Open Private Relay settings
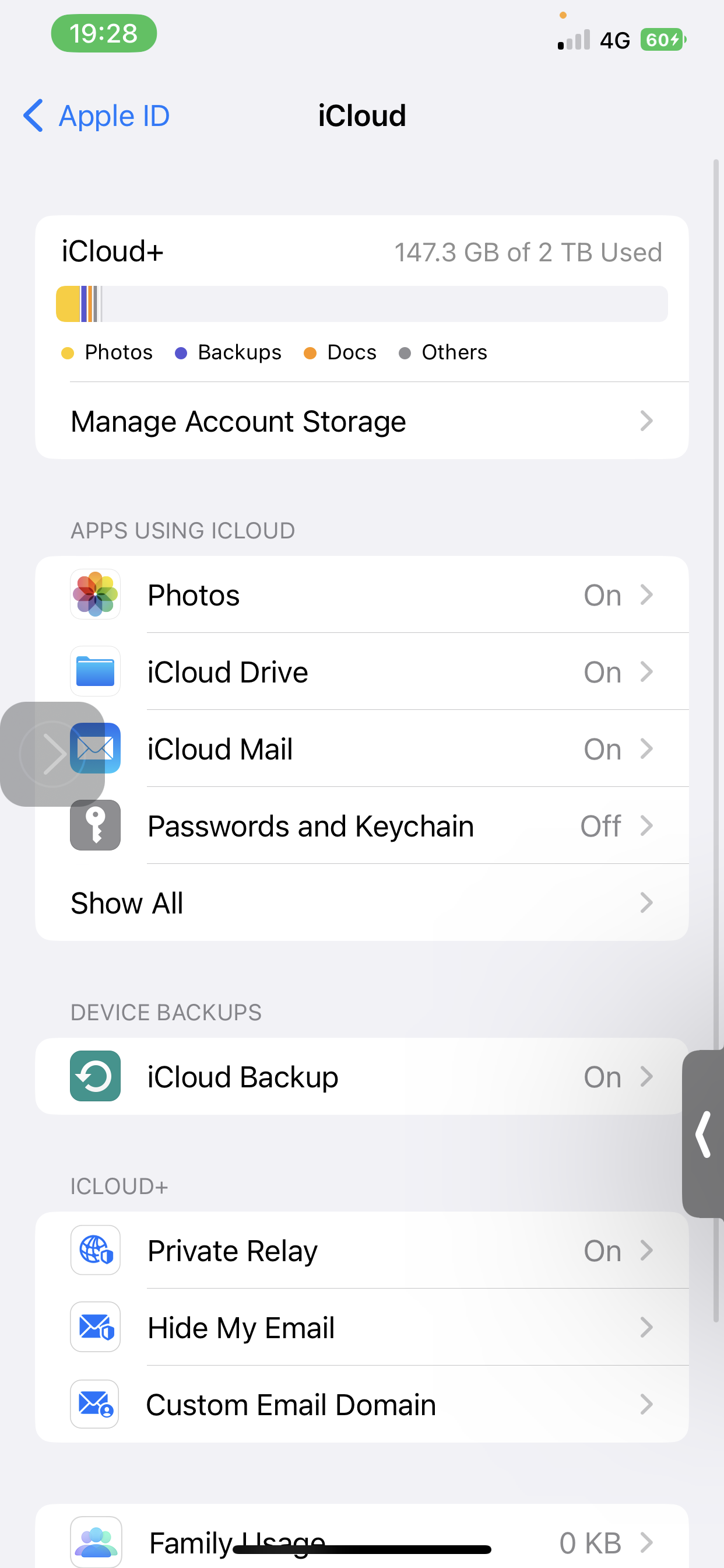Viewport: 724px width, 1568px height. [362, 1250]
